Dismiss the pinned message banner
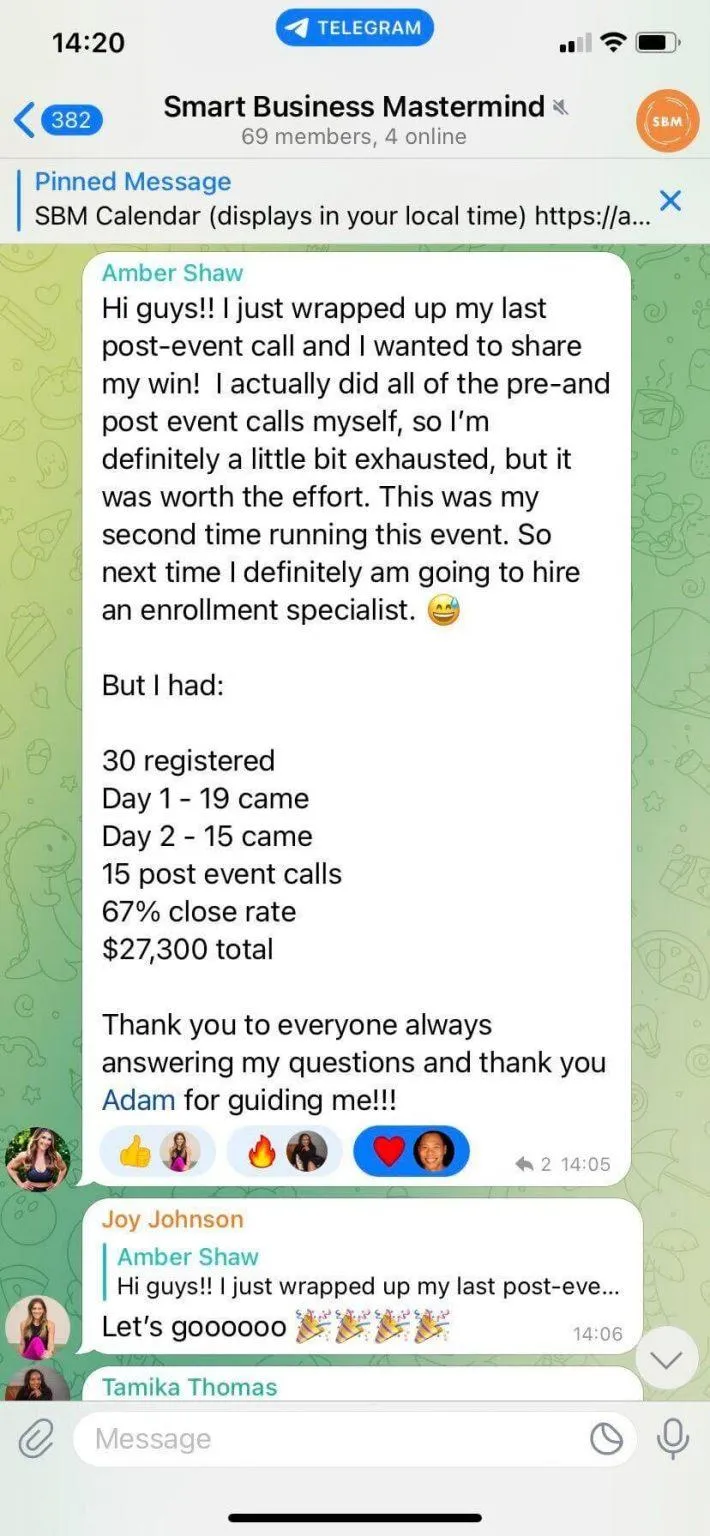The width and height of the screenshot is (710, 1536). point(670,200)
